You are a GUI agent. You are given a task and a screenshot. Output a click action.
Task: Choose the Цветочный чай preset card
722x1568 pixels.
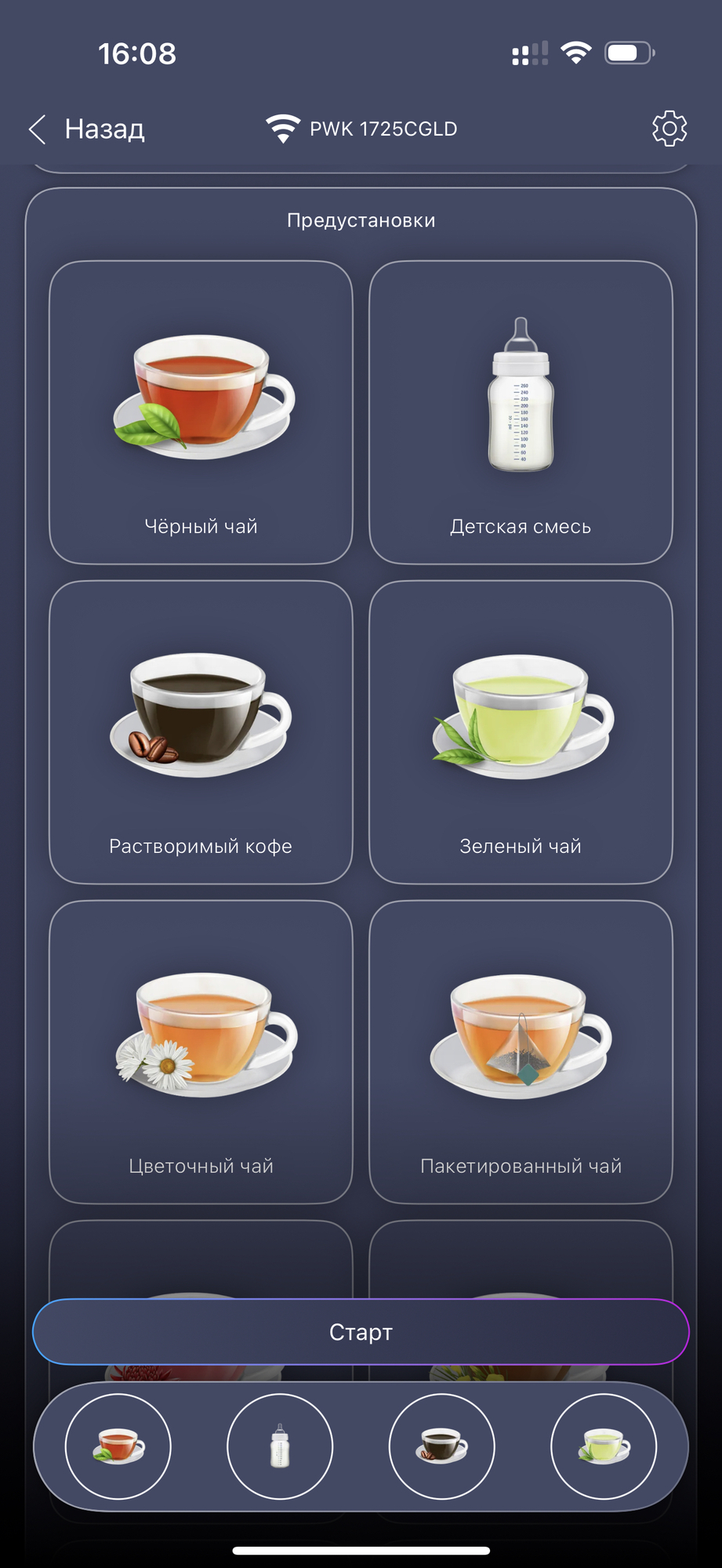tap(201, 1052)
